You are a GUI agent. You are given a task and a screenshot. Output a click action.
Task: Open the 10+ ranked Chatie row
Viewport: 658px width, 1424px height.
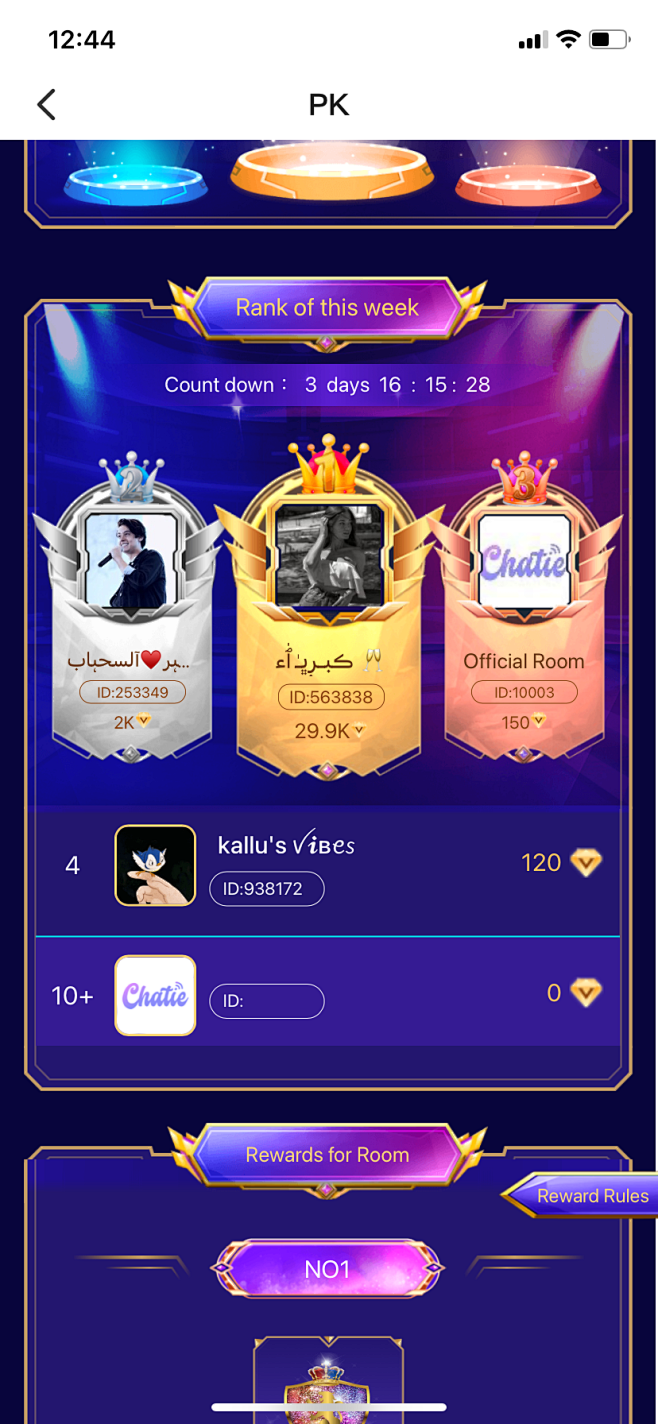click(x=328, y=995)
